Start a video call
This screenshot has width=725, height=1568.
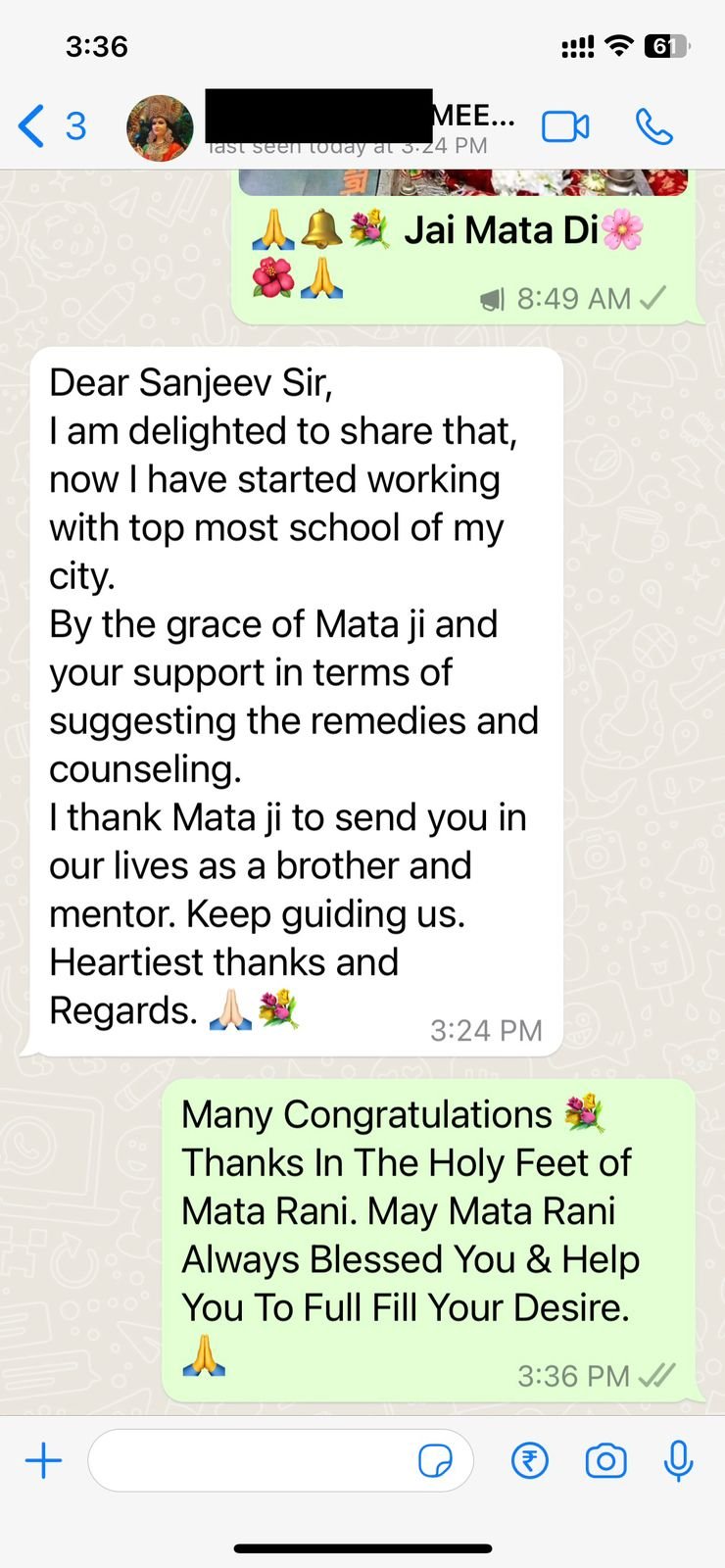point(565,126)
